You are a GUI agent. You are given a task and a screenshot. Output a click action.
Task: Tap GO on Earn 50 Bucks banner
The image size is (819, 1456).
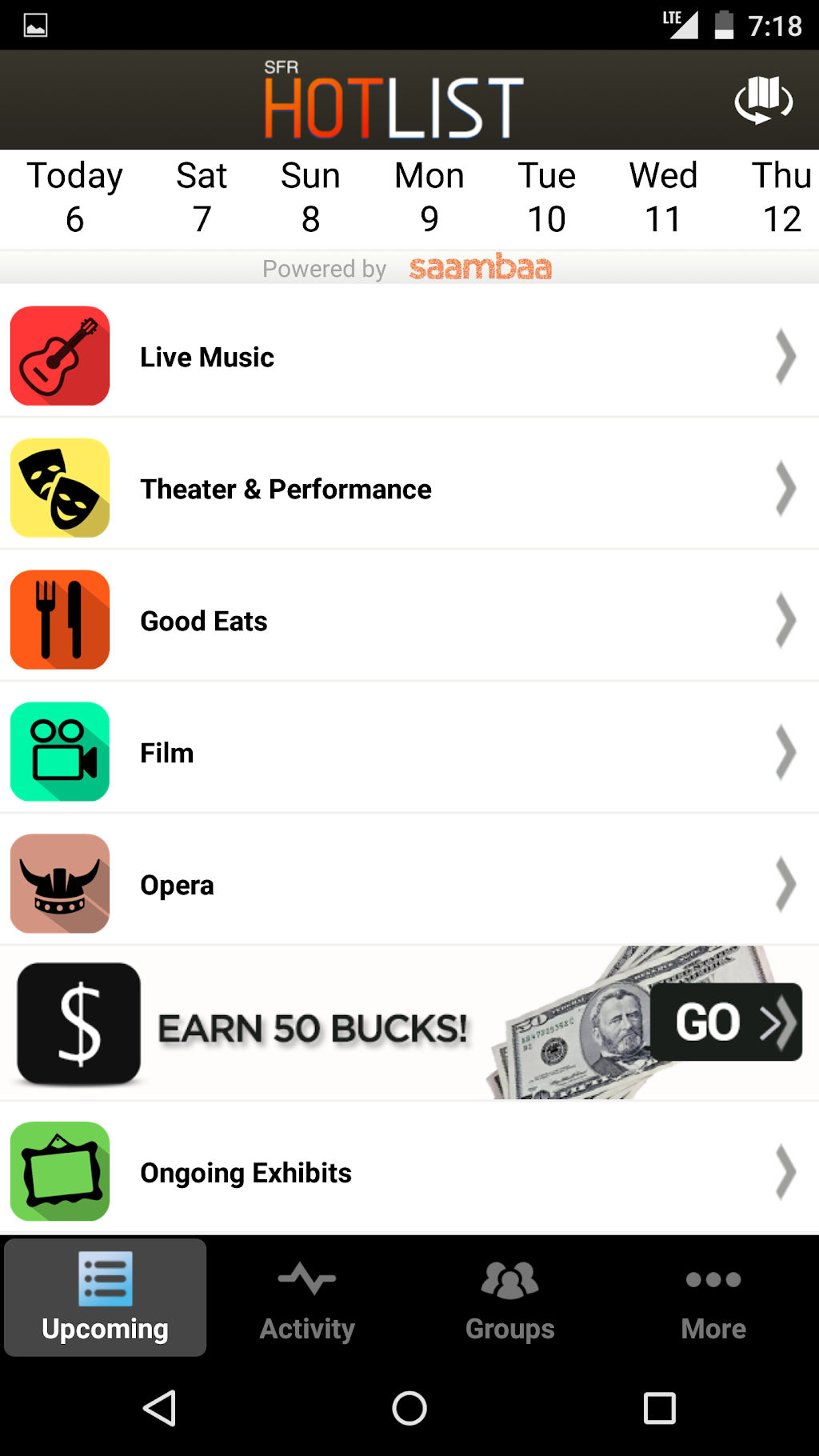tap(725, 1022)
